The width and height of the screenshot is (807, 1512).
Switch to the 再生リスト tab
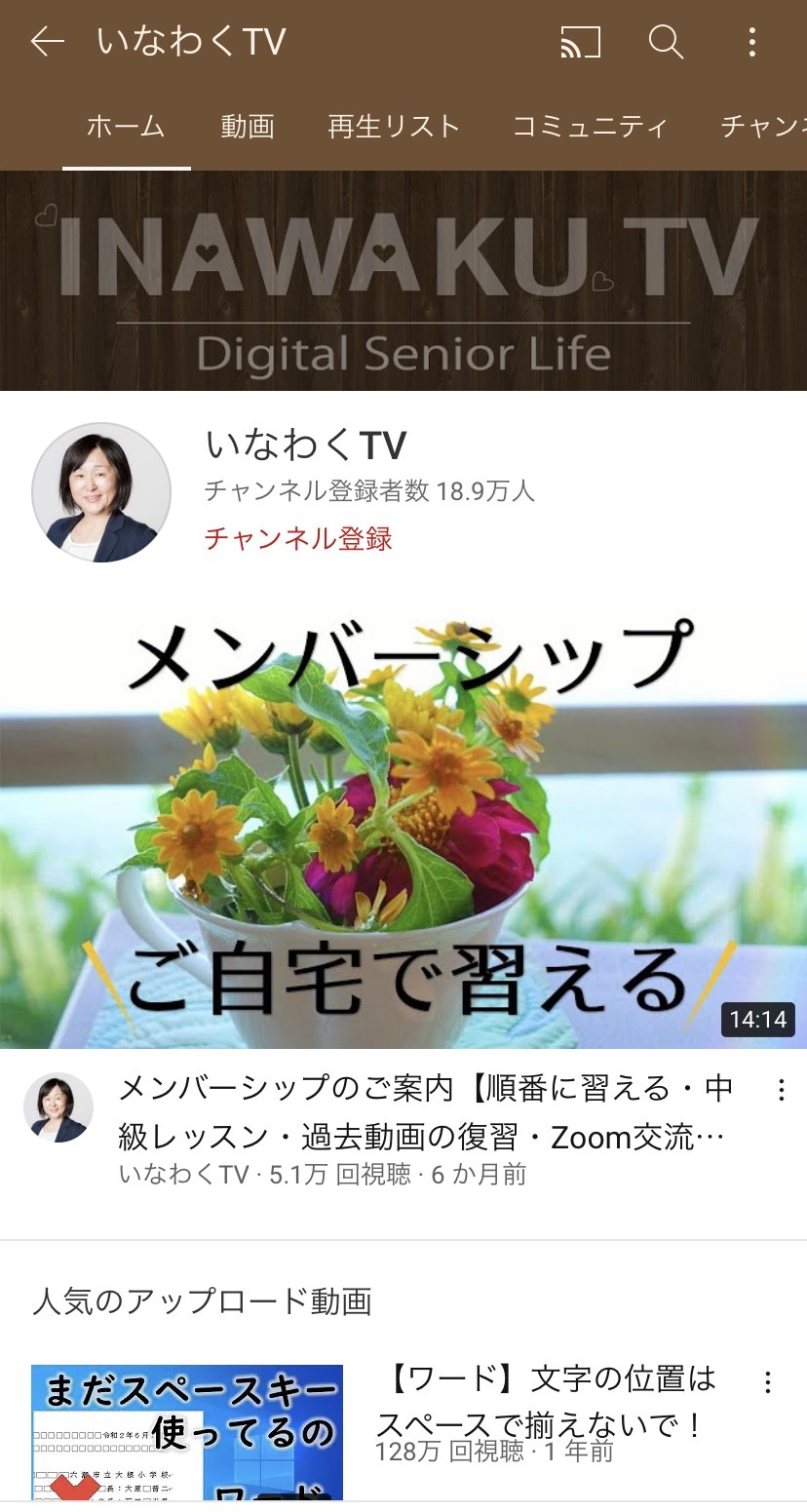(x=394, y=127)
